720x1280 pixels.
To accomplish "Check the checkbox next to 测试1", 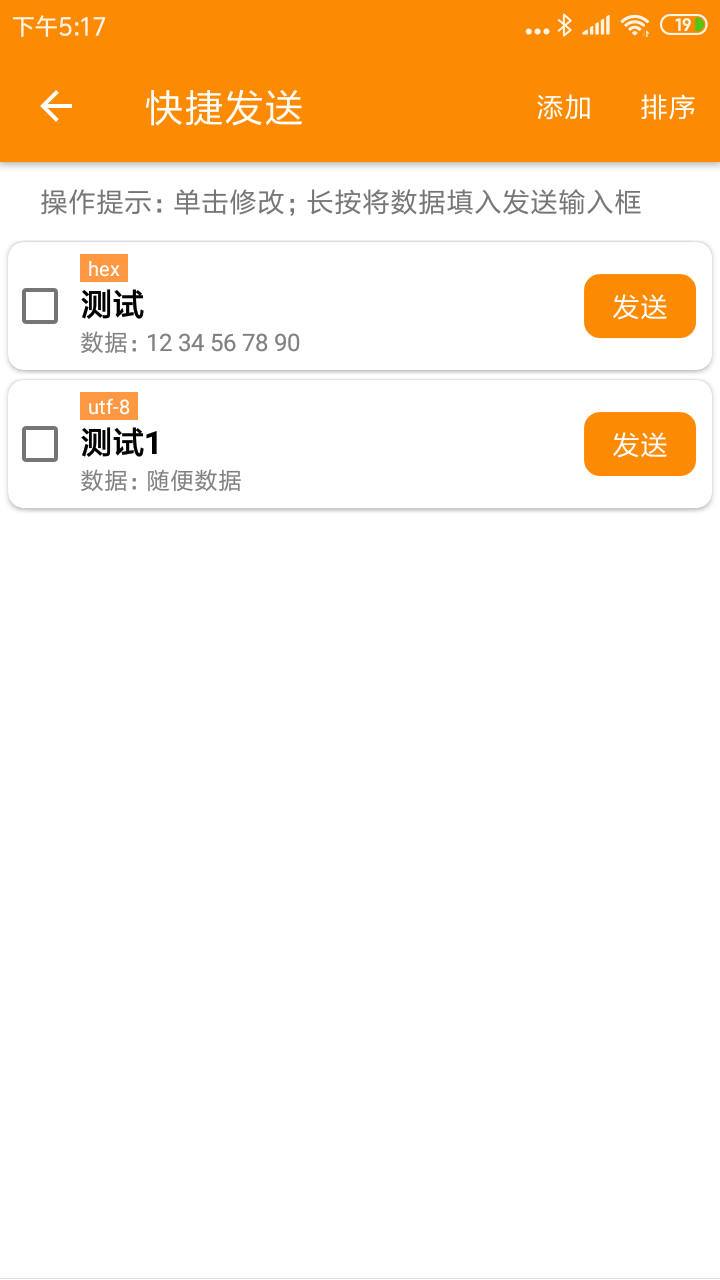I will [x=40, y=444].
